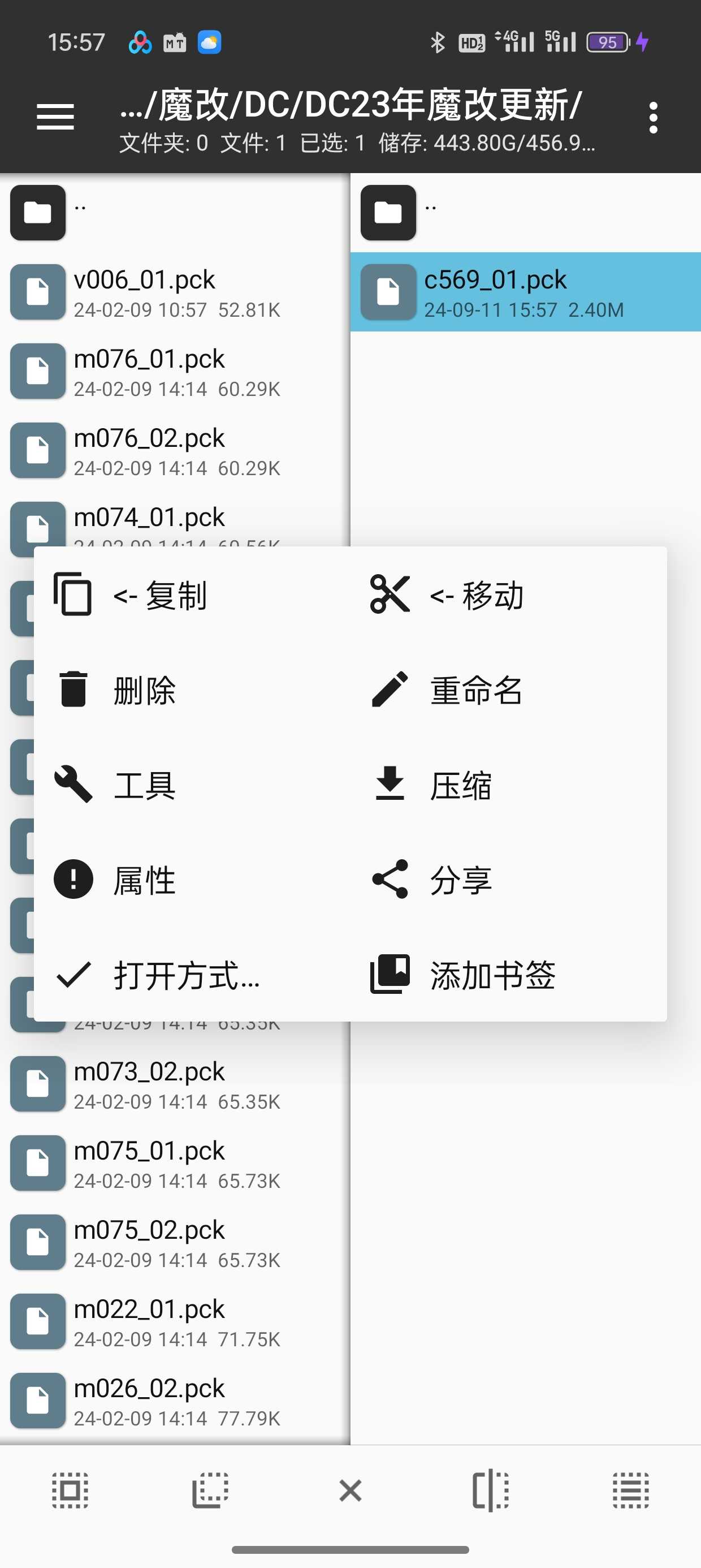Tap the select all toolbar icon
701x1568 pixels.
(70, 1491)
